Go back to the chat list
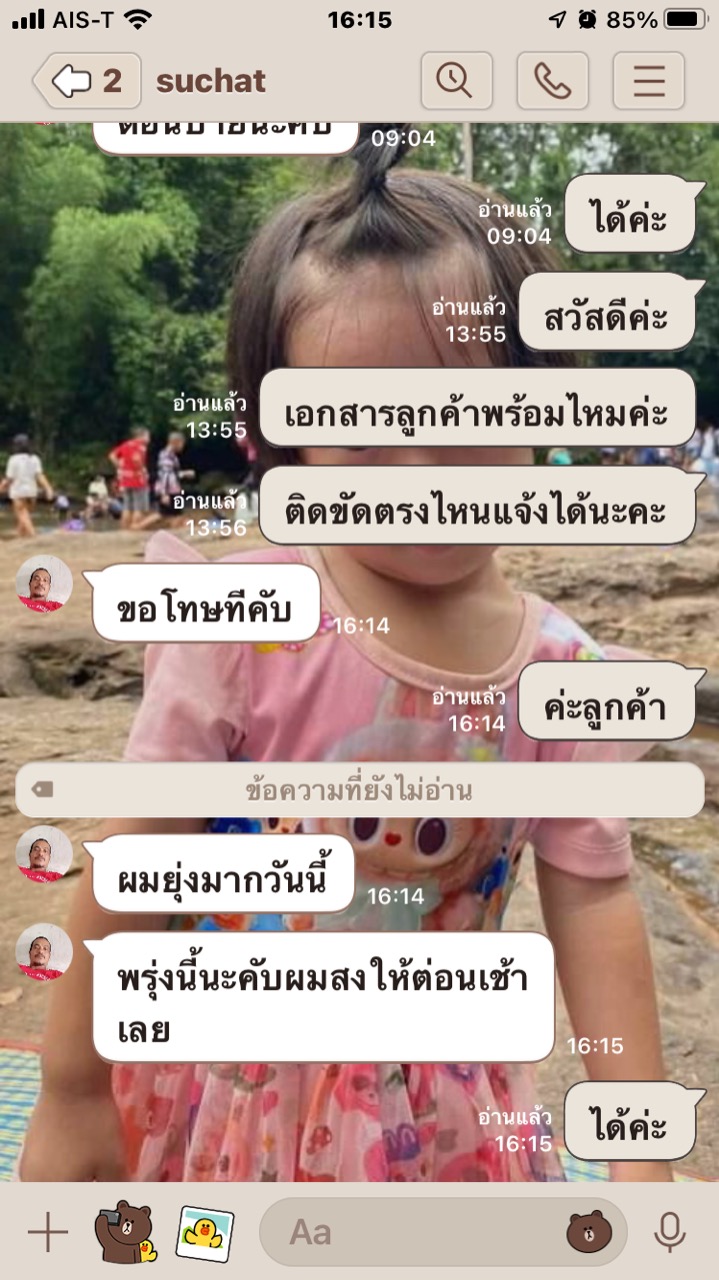 86,81
